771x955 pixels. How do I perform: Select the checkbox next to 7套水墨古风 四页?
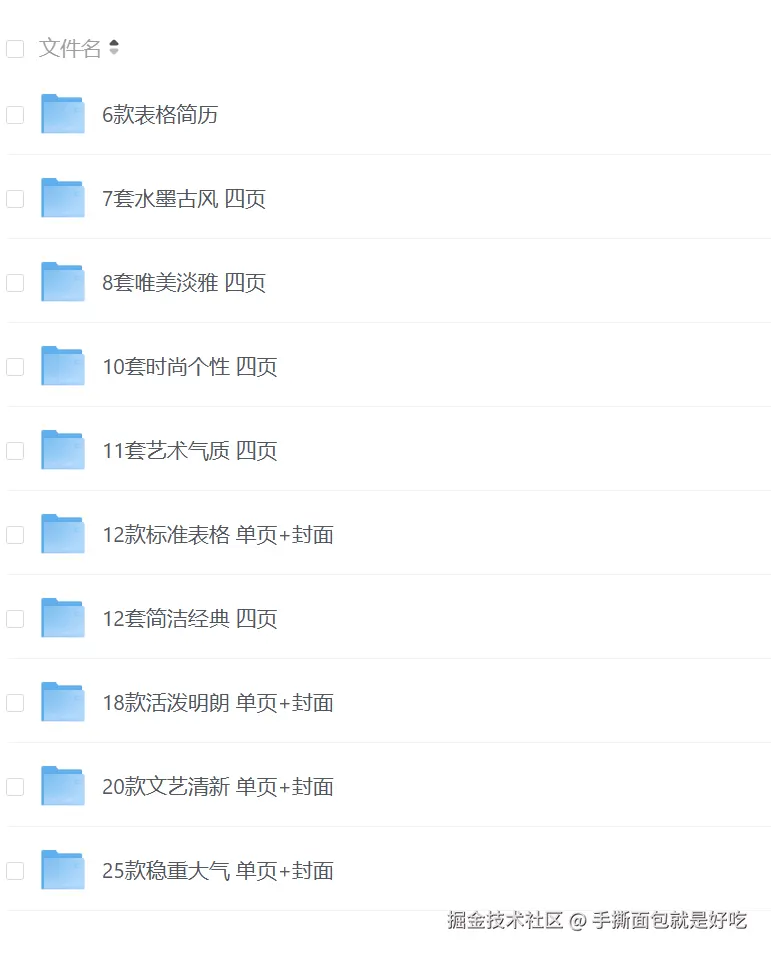(x=15, y=199)
